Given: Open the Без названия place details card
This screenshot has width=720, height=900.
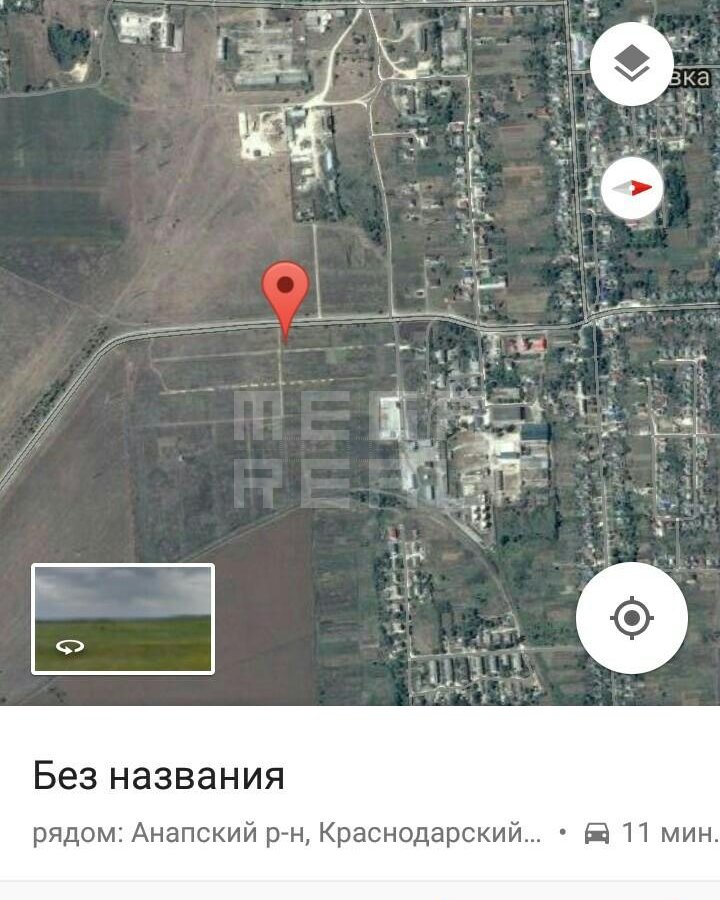Looking at the screenshot, I should [159, 776].
